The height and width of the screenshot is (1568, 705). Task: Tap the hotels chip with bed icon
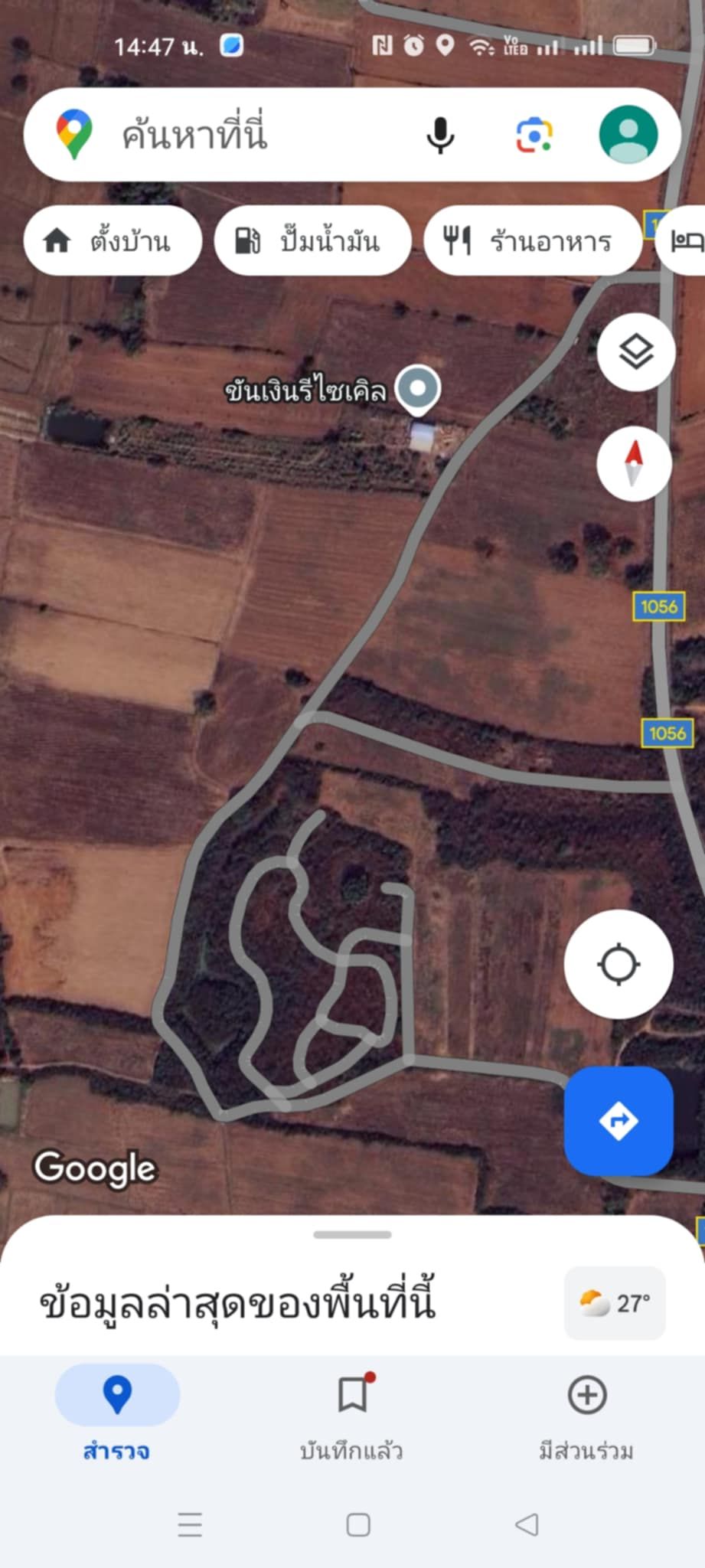point(683,241)
